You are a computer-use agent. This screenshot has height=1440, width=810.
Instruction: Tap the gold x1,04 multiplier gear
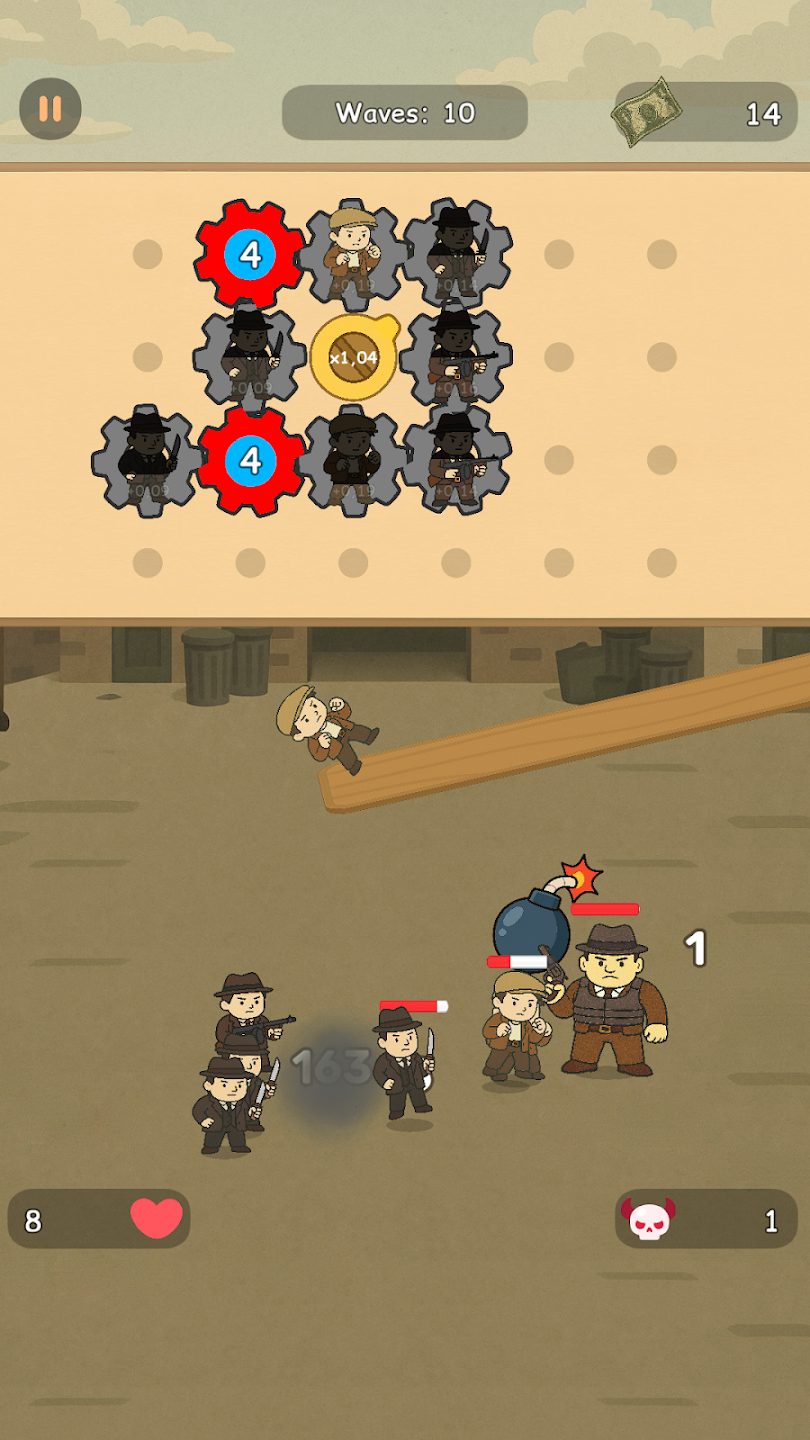coord(353,357)
